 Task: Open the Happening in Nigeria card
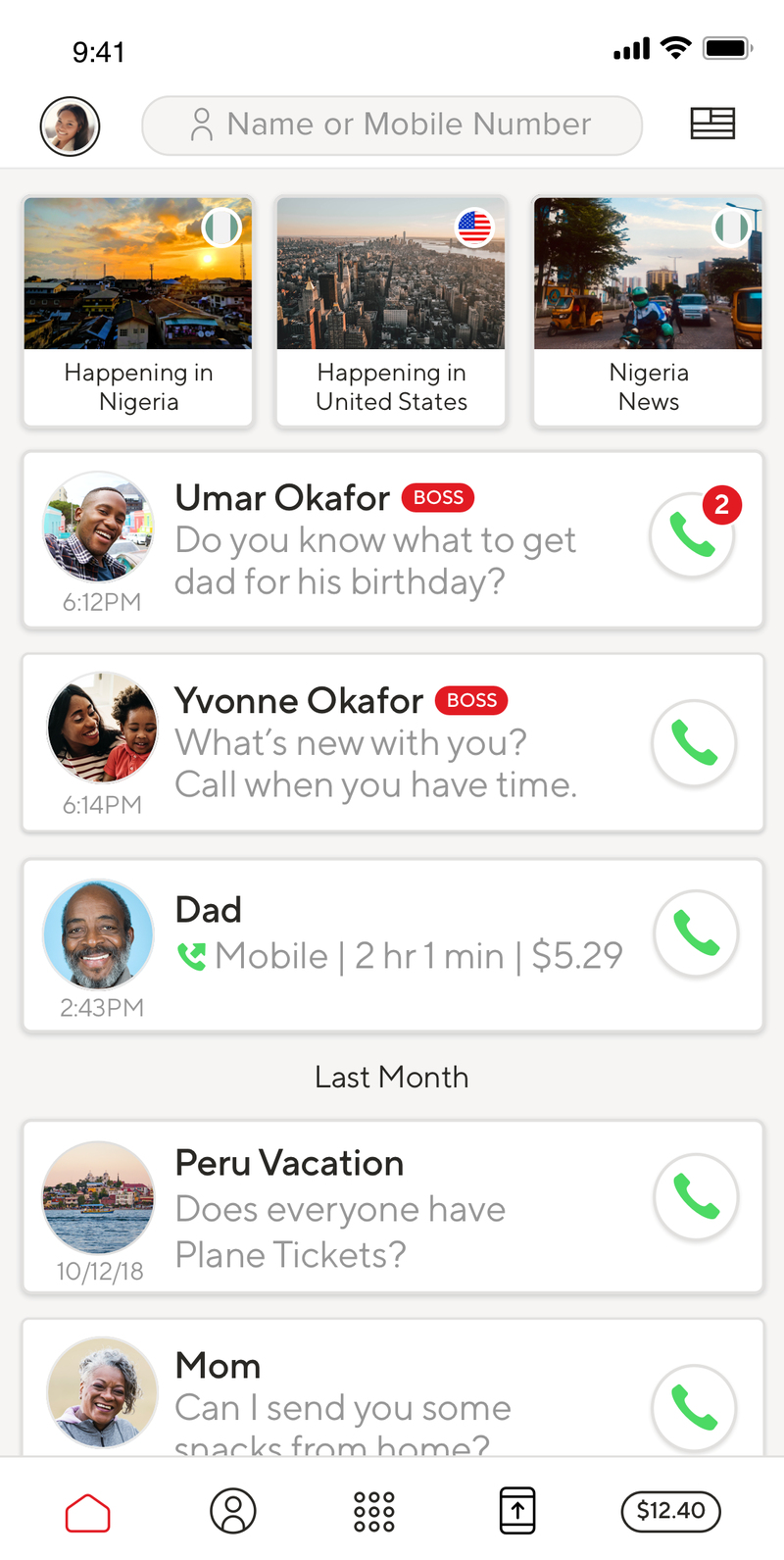click(x=138, y=312)
